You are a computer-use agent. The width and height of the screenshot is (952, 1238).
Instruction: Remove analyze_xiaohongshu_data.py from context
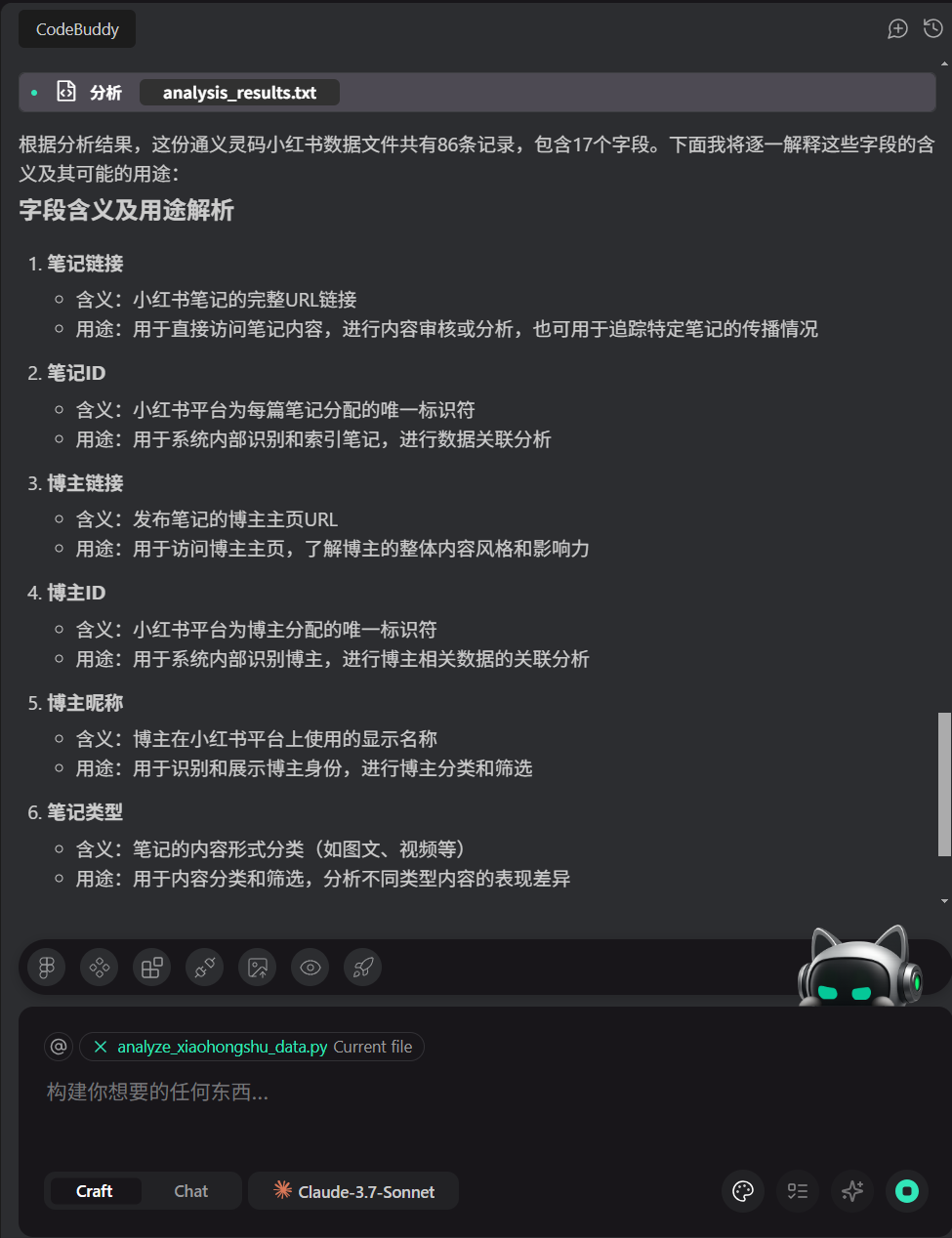[100, 1047]
